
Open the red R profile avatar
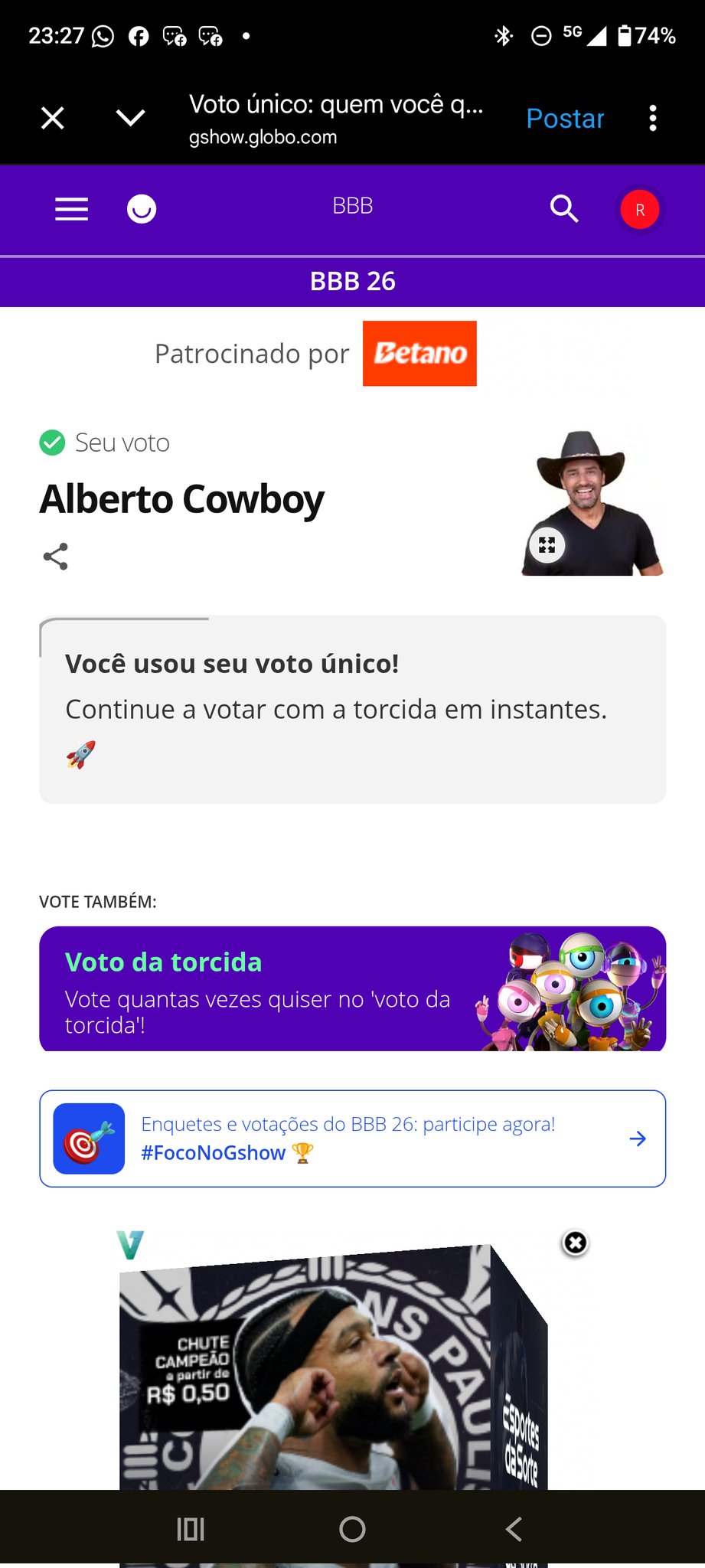pyautogui.click(x=639, y=210)
